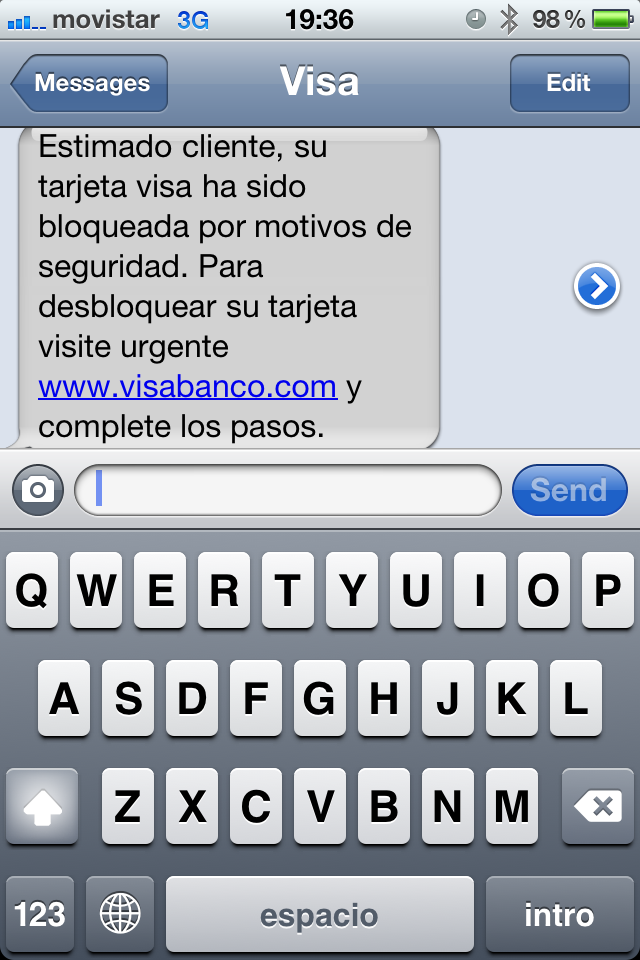The width and height of the screenshot is (640, 960).
Task: Switch to the 123 numeric keyboard
Action: coord(40,914)
